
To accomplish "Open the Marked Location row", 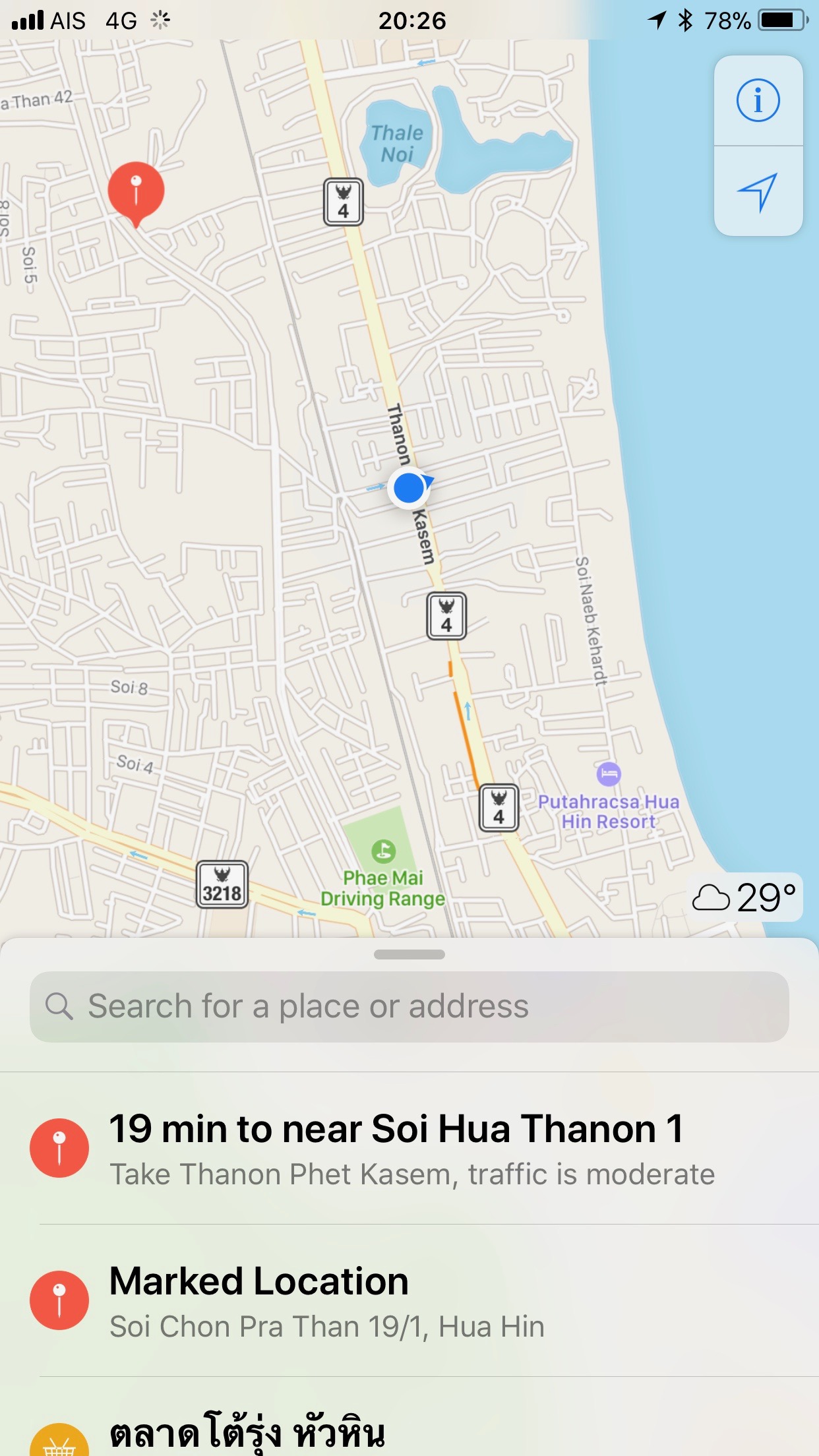I will 409,1300.
